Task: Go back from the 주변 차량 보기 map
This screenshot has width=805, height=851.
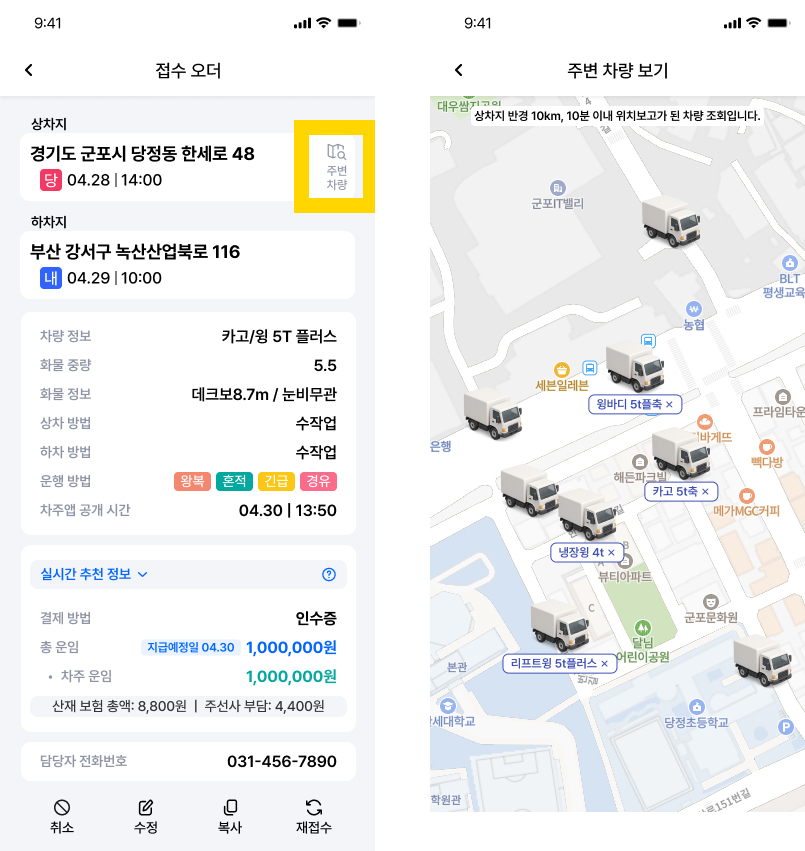Action: [x=459, y=70]
